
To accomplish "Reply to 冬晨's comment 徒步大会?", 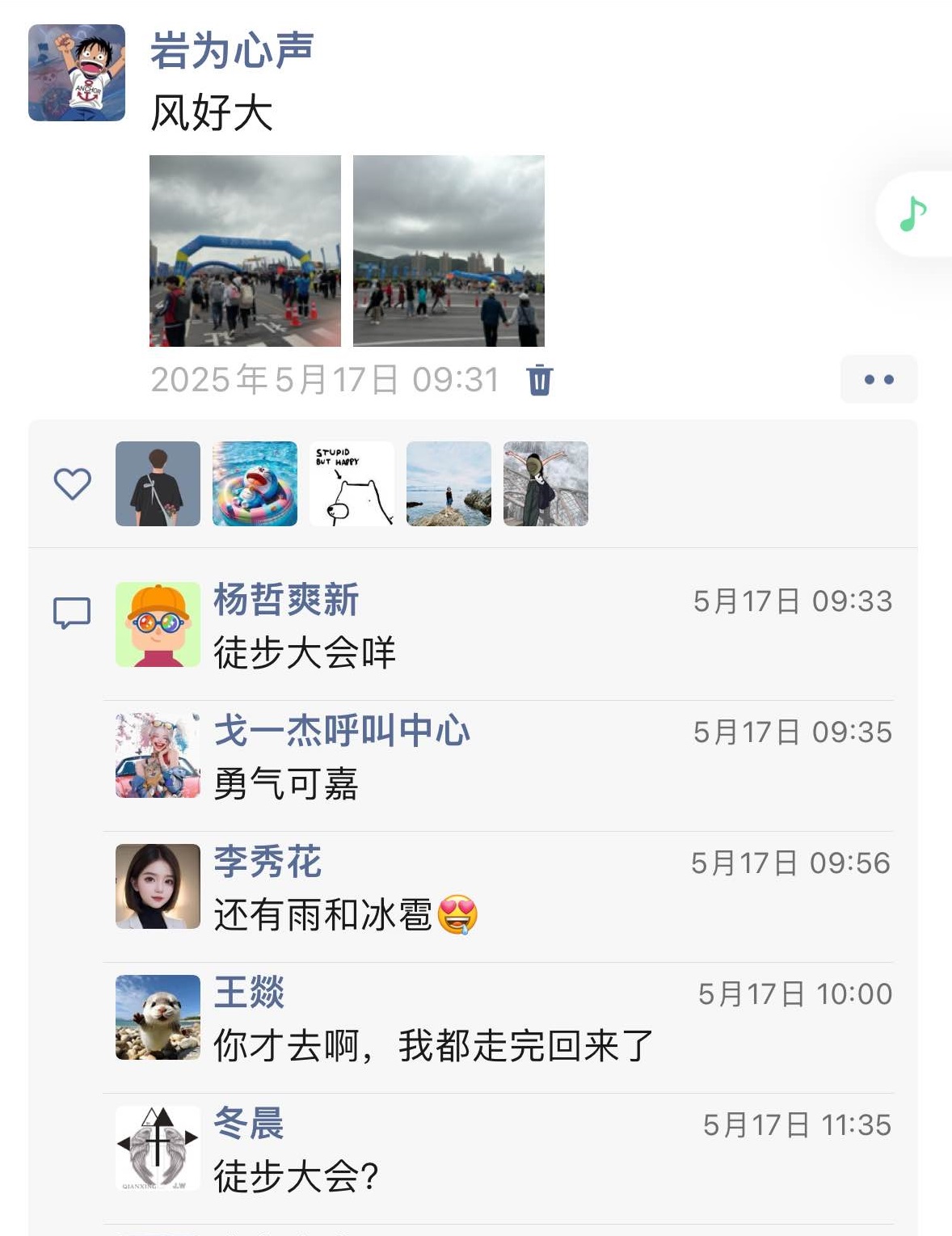I will tap(296, 1176).
